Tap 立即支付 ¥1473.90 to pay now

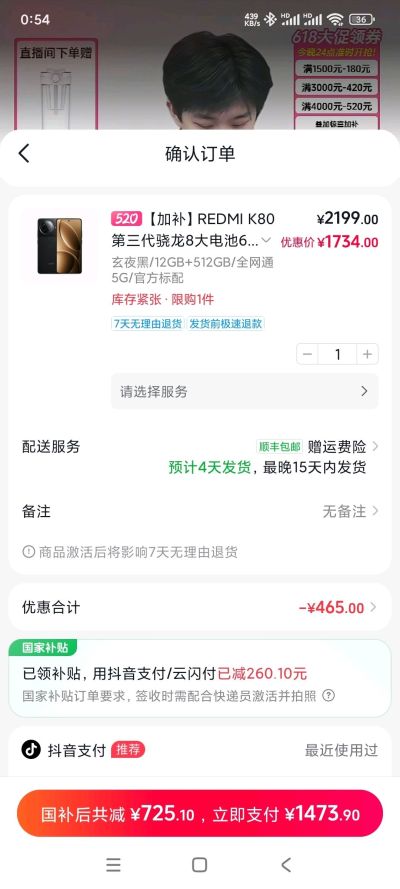click(200, 814)
